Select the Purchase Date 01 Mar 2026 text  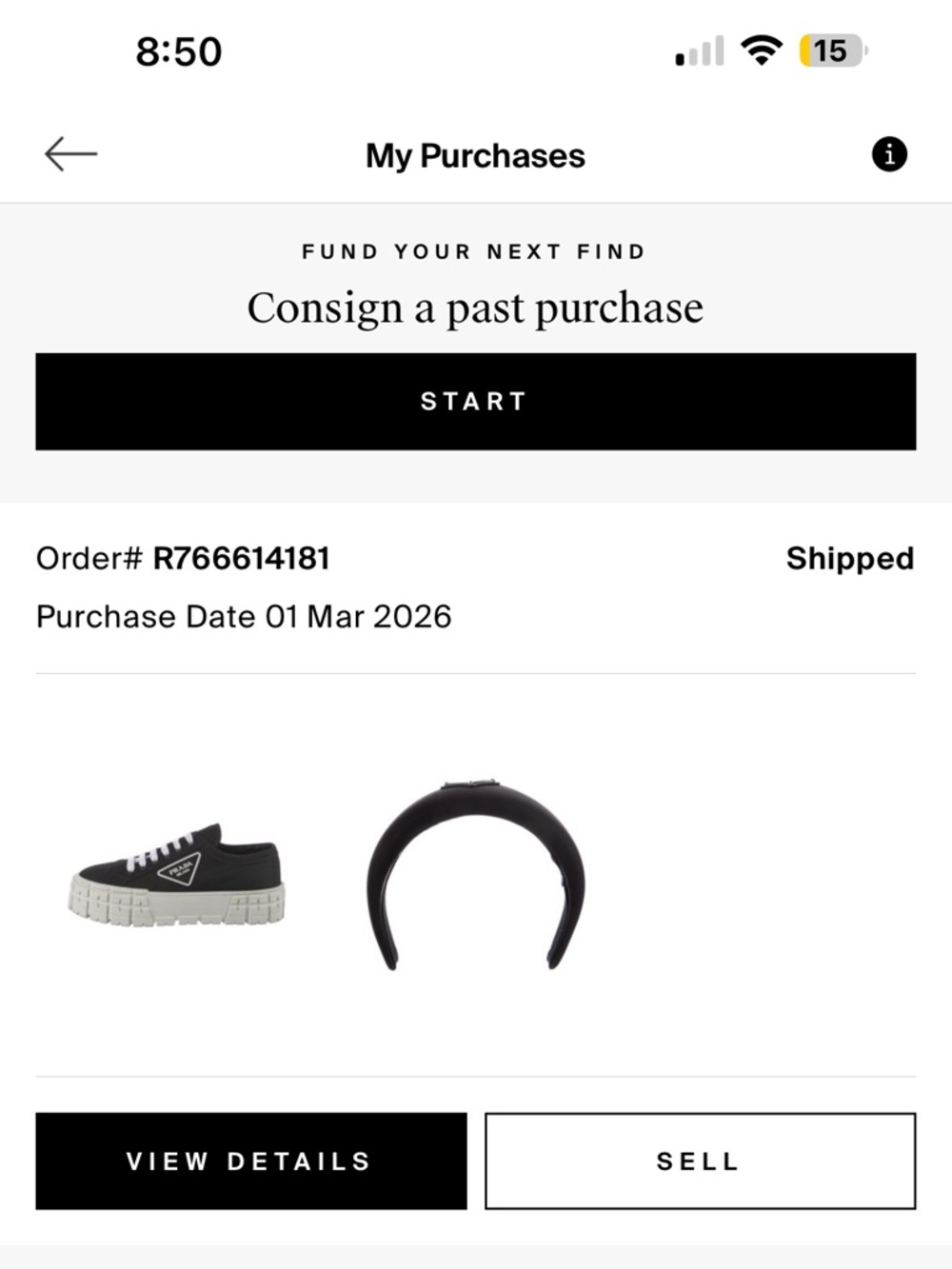click(244, 616)
